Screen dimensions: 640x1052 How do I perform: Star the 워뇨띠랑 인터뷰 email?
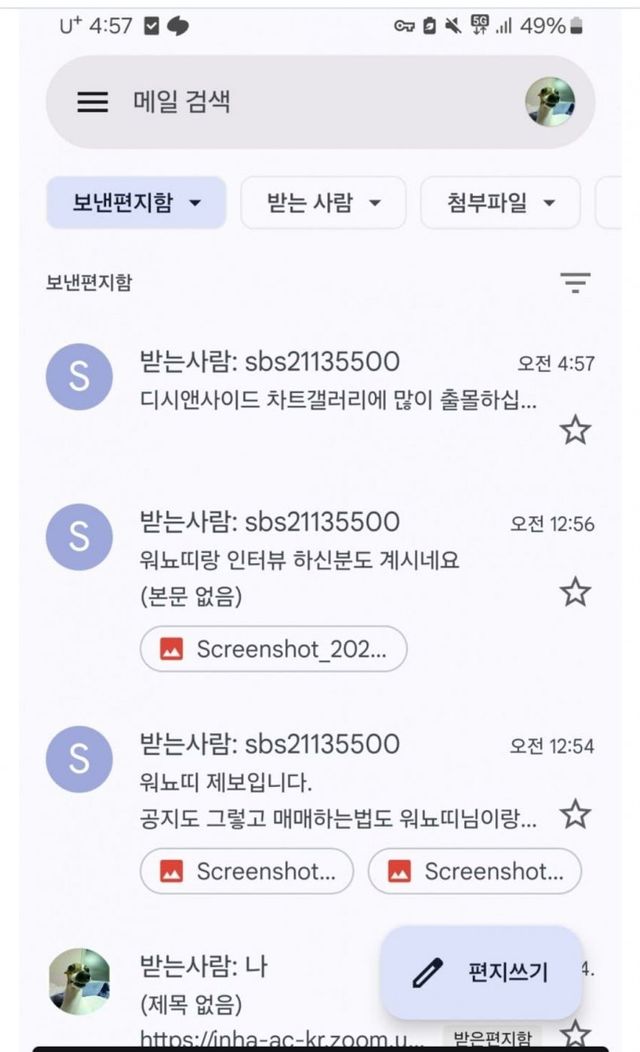(x=575, y=592)
